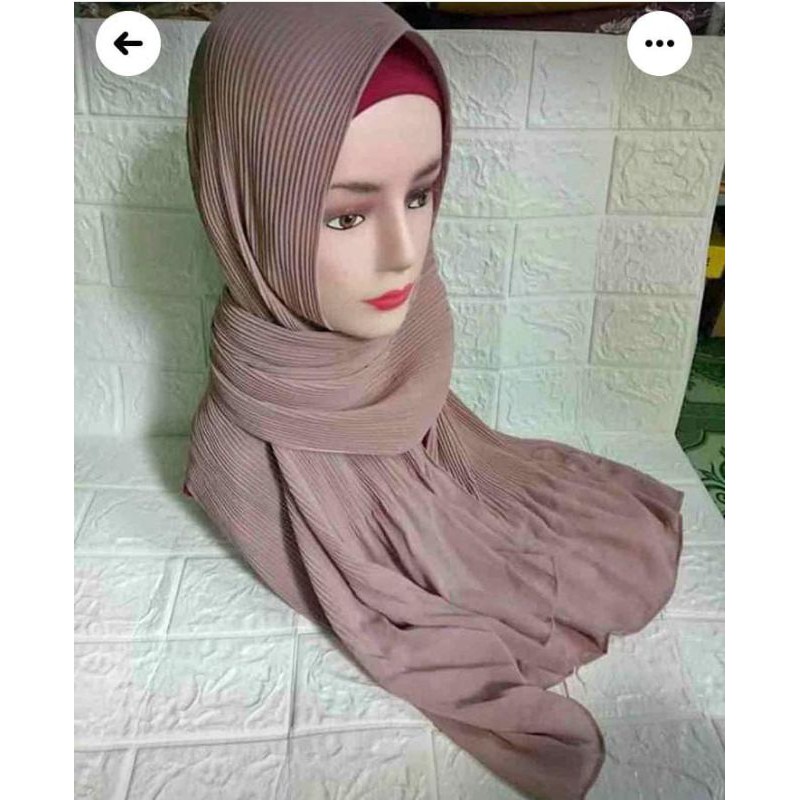Go back using the arrow button
The width and height of the screenshot is (800, 800).
[128, 43]
